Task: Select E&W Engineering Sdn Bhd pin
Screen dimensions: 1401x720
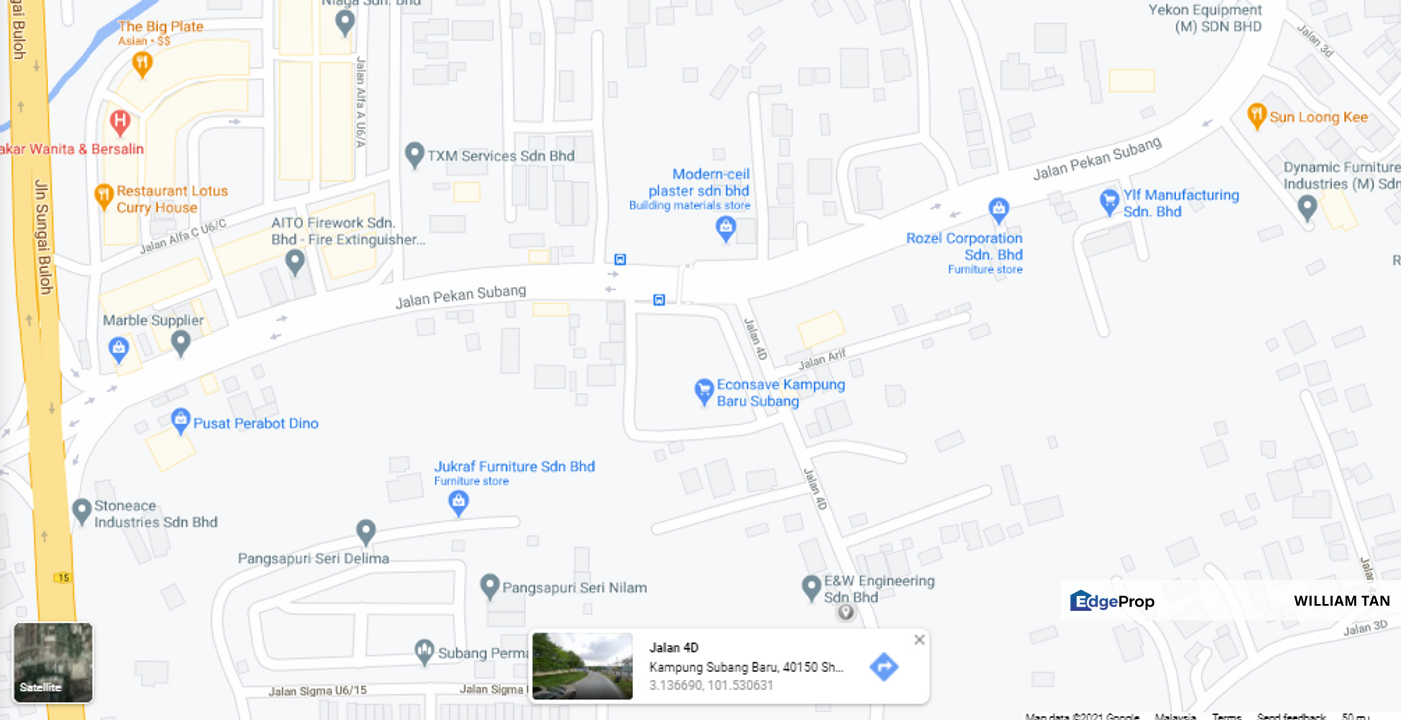Action: [812, 586]
